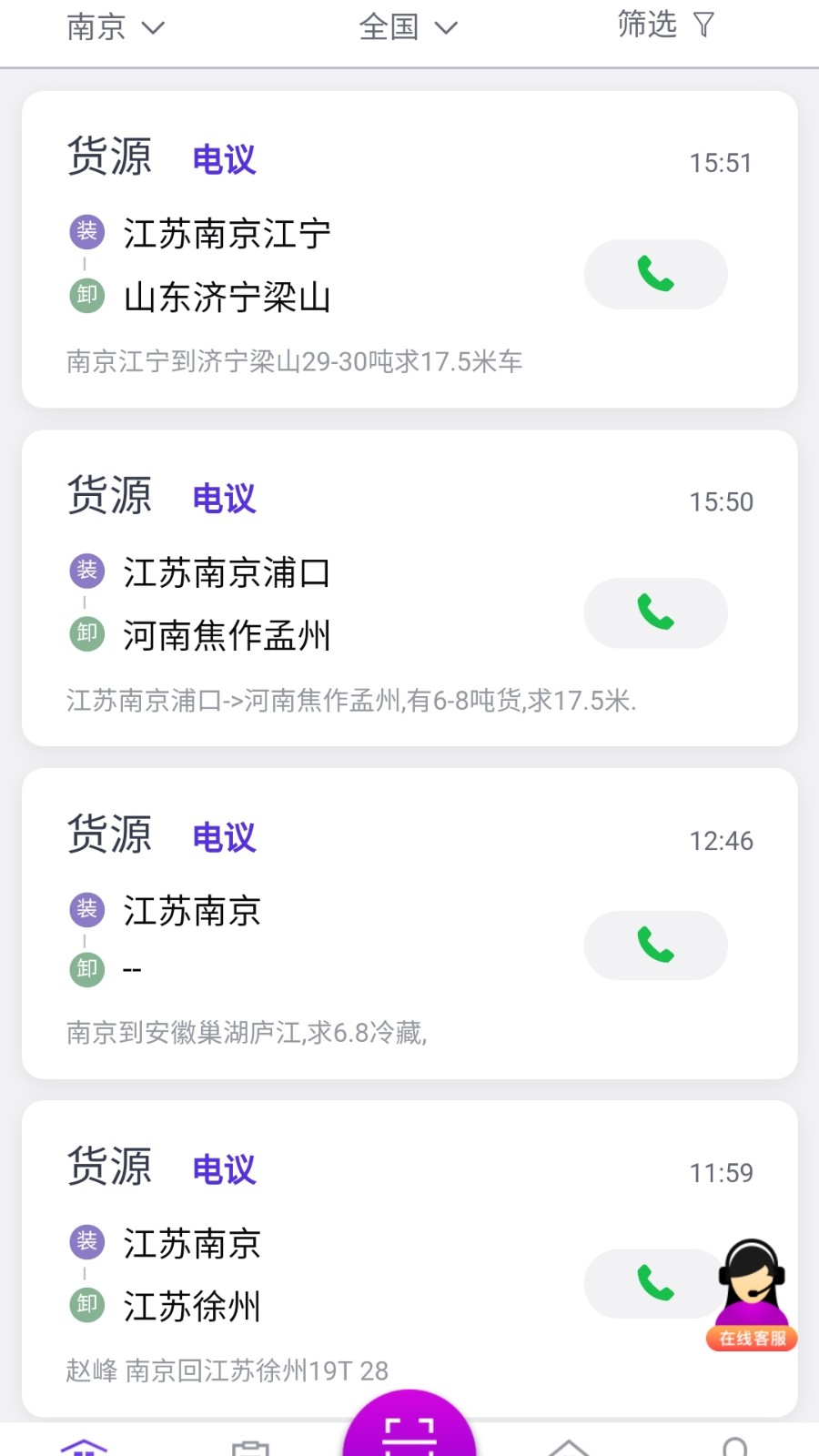Call the 赵峰 徐州 freight phone icon
The height and width of the screenshot is (1456, 819).
(654, 1283)
